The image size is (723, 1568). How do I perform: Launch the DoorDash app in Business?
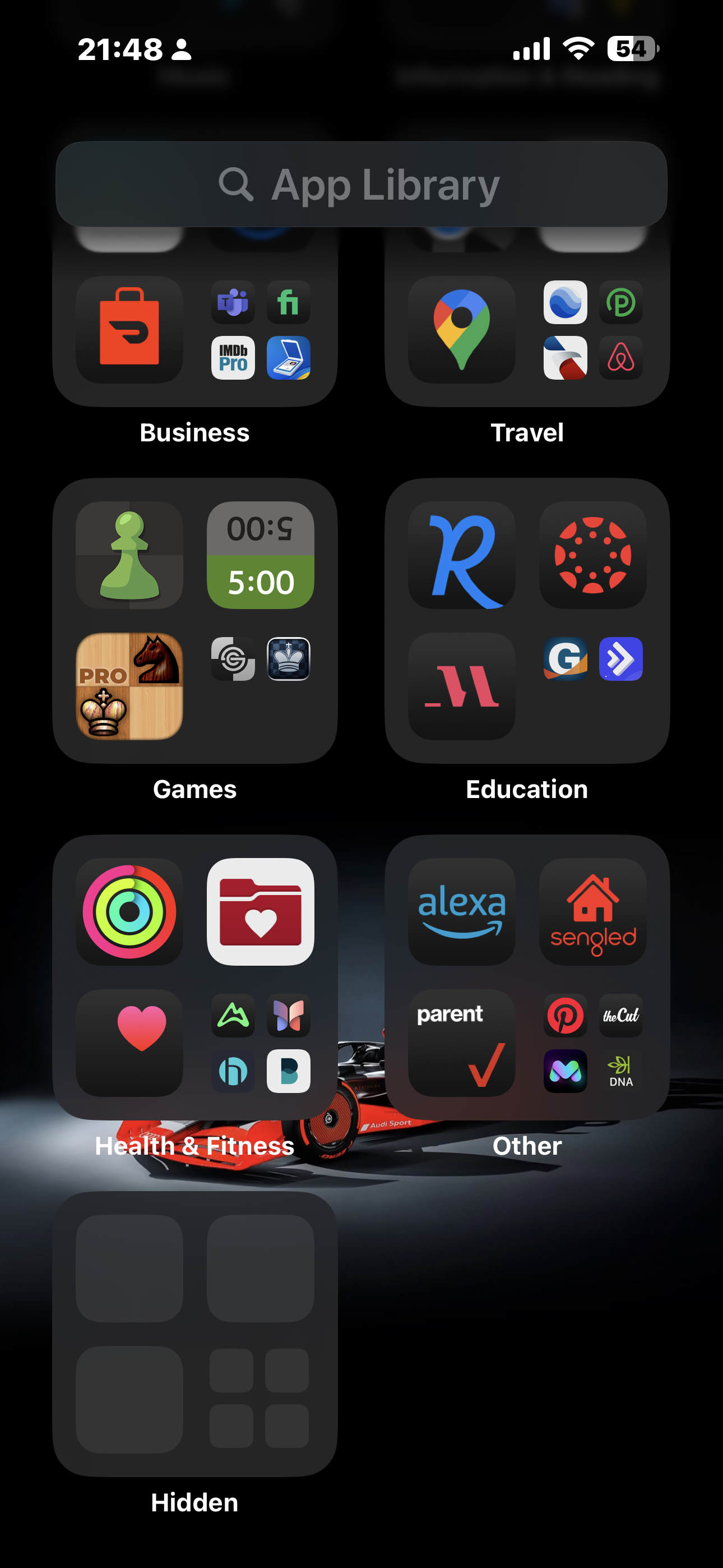(x=129, y=329)
